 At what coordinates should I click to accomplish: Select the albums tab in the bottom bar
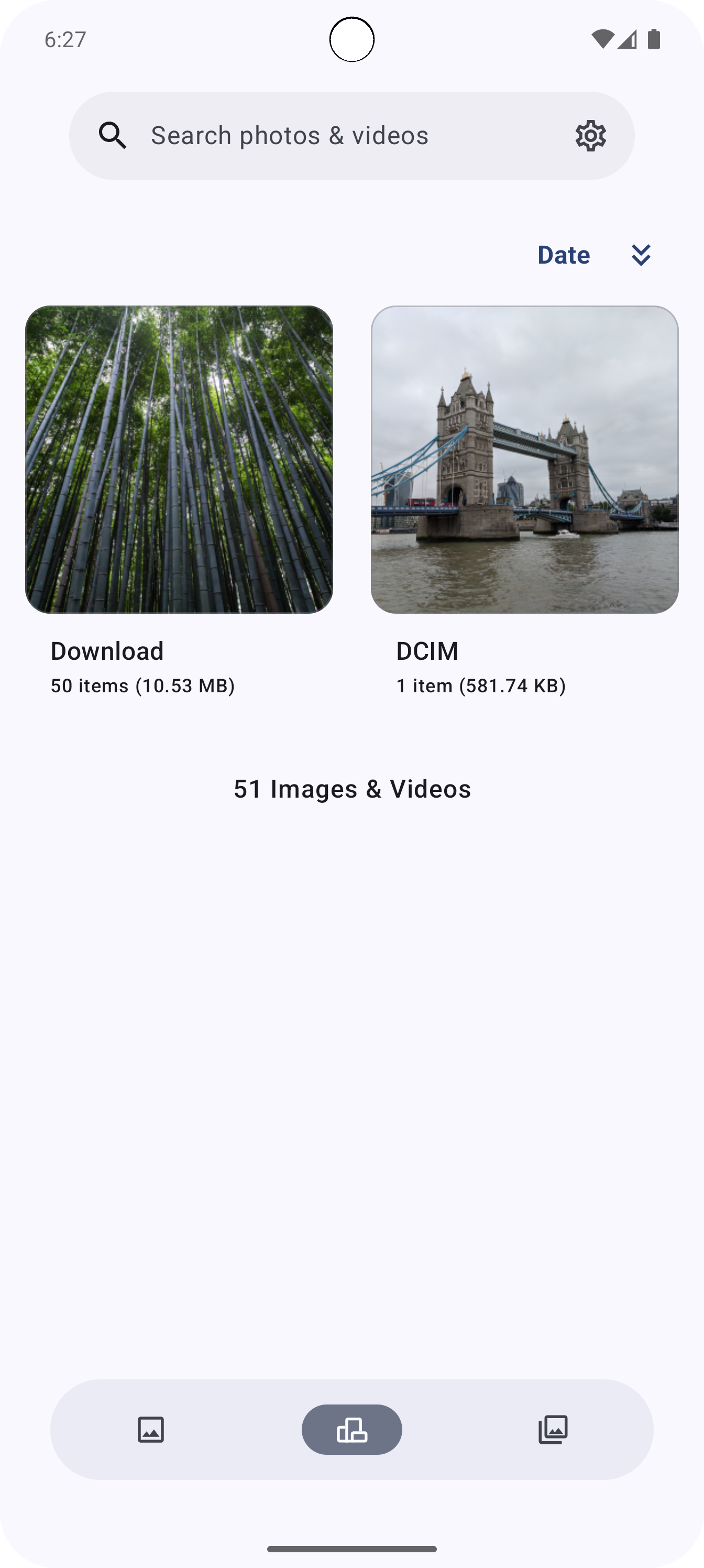pyautogui.click(x=351, y=1429)
